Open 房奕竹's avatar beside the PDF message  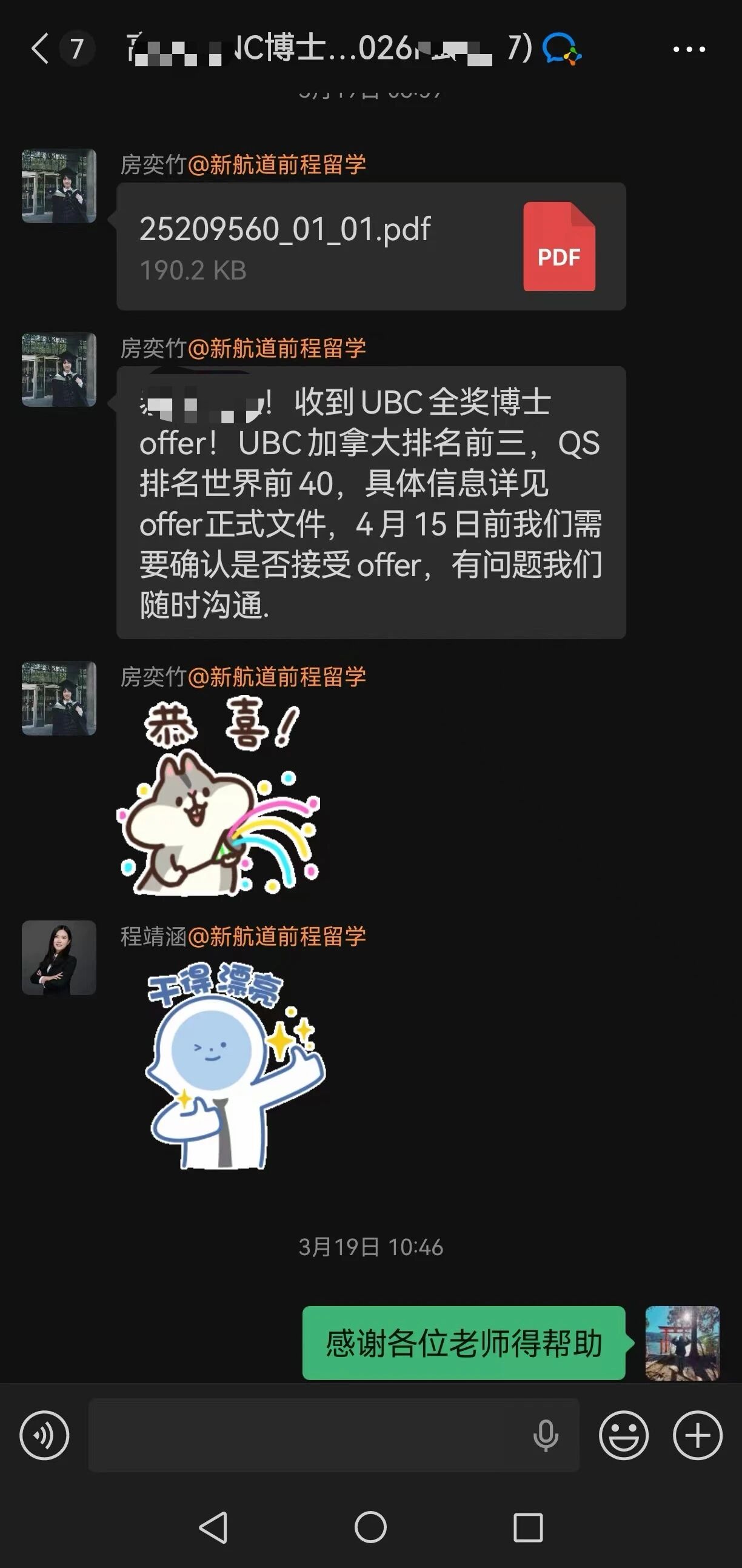(59, 186)
